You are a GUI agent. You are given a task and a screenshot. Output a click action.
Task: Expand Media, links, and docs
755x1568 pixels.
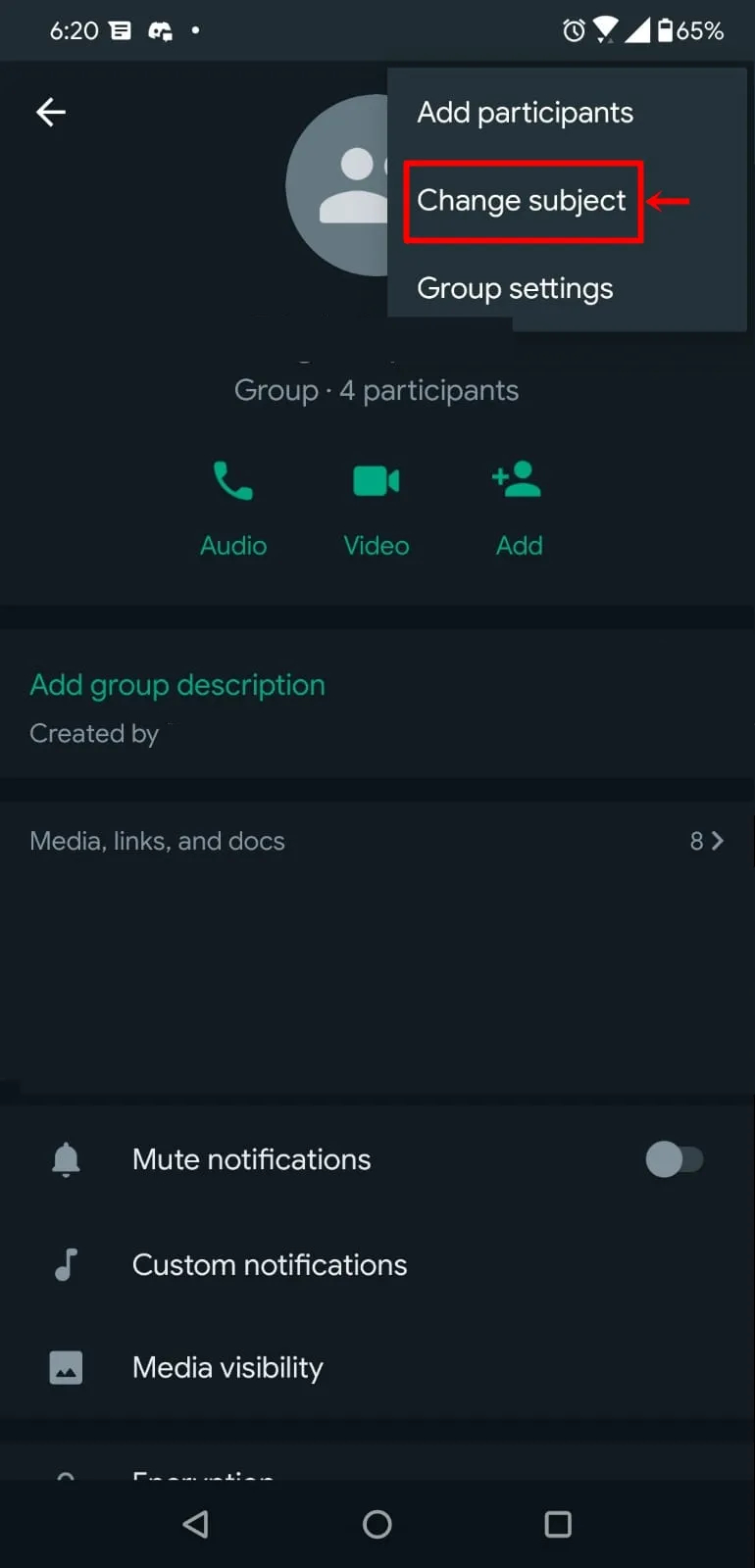157,840
